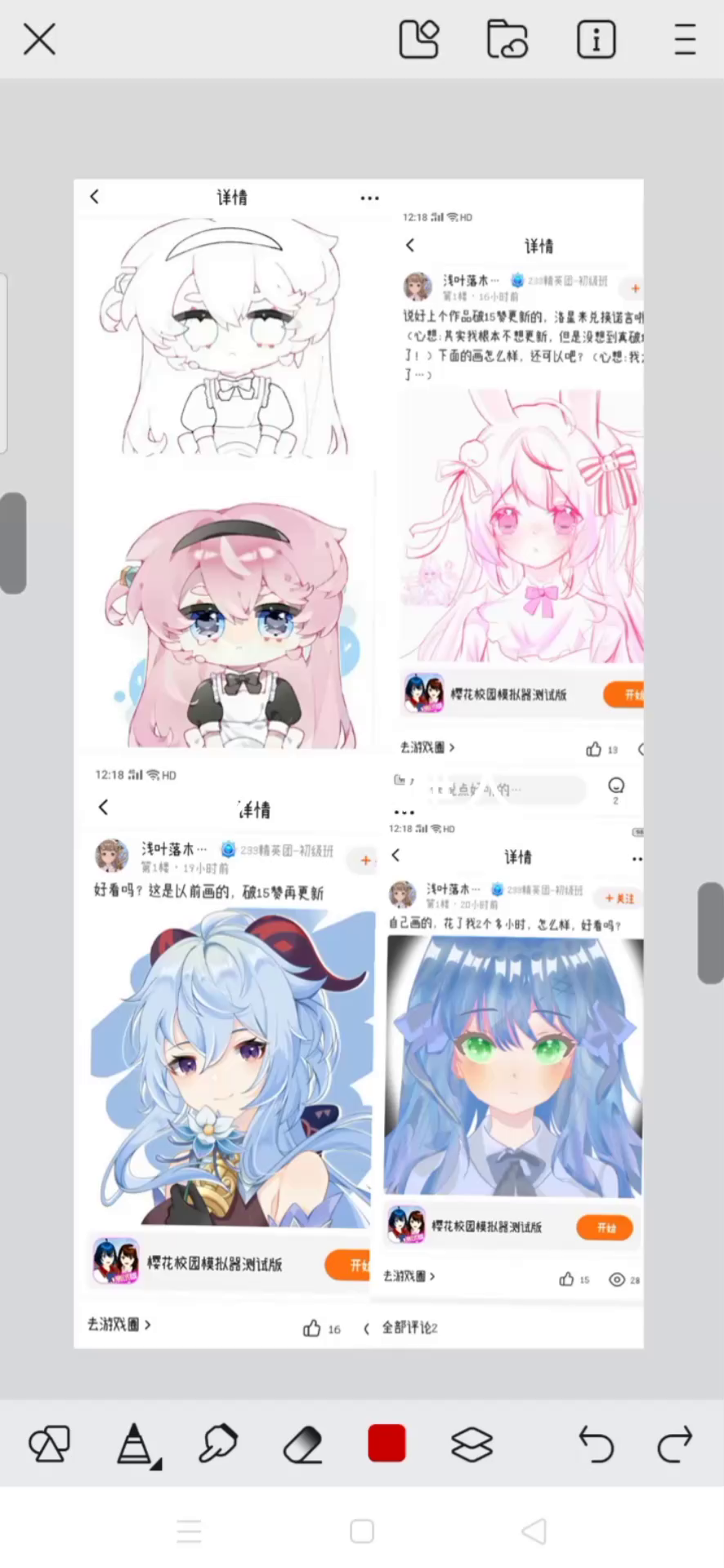This screenshot has width=724, height=1568.
Task: Open the top-right hamburger menu
Action: [x=685, y=39]
